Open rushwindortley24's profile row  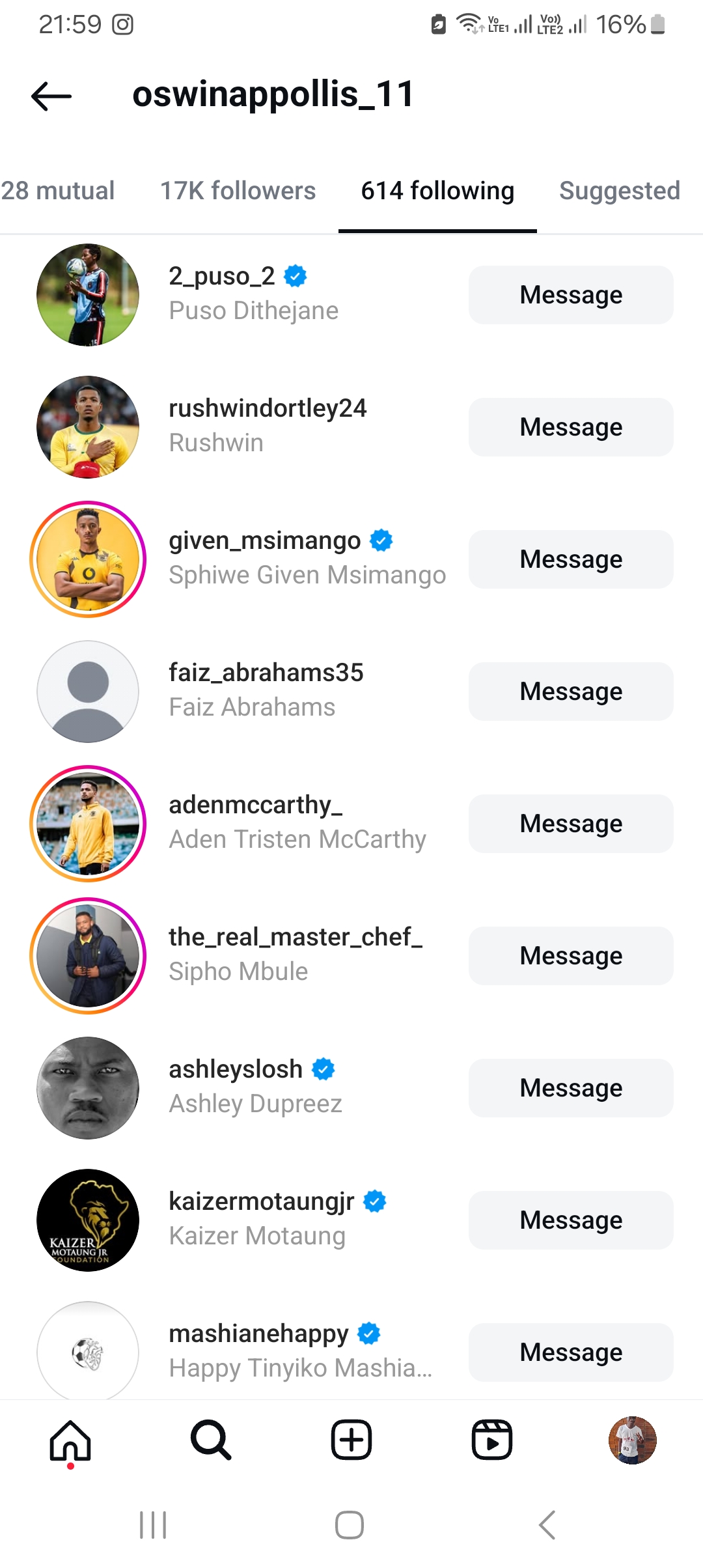(x=351, y=427)
